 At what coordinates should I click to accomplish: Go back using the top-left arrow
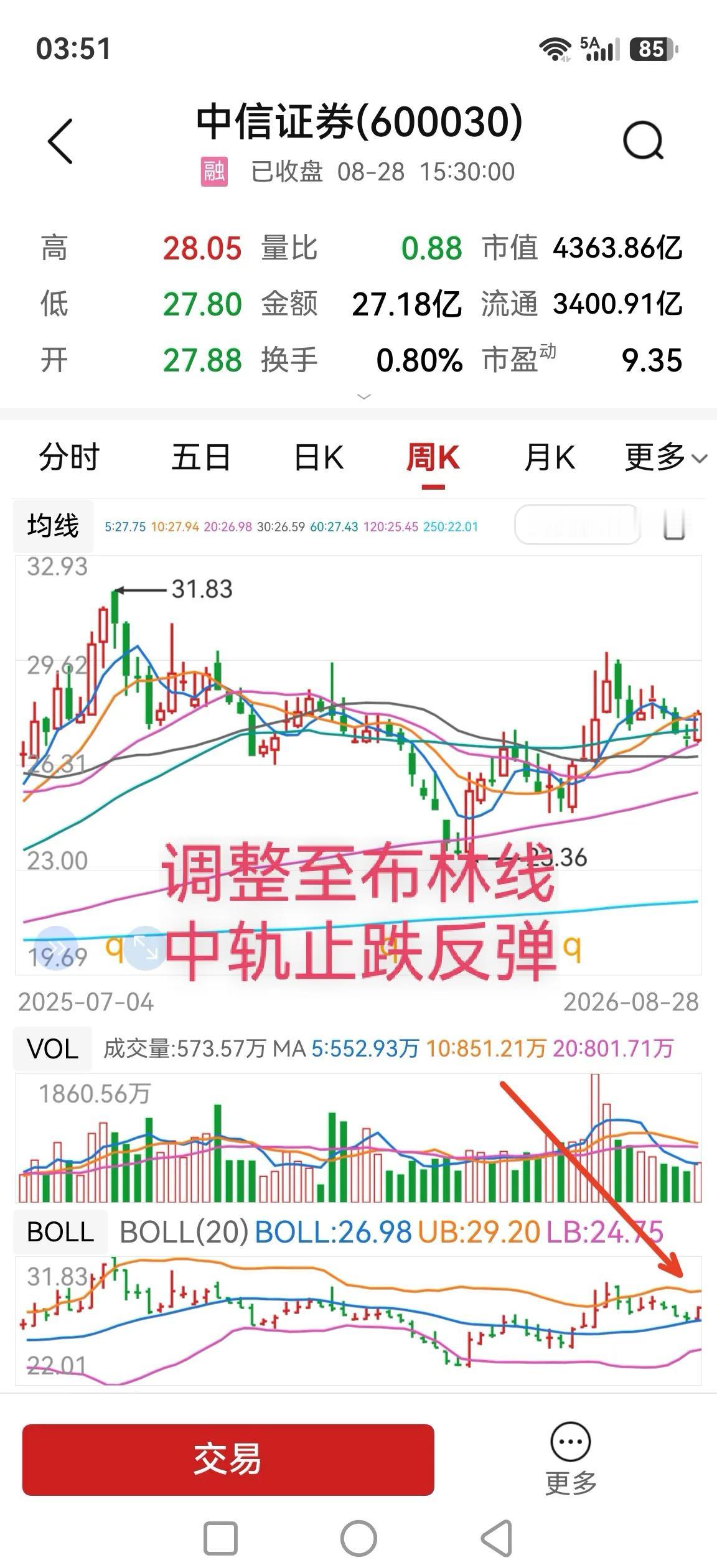pos(60,141)
